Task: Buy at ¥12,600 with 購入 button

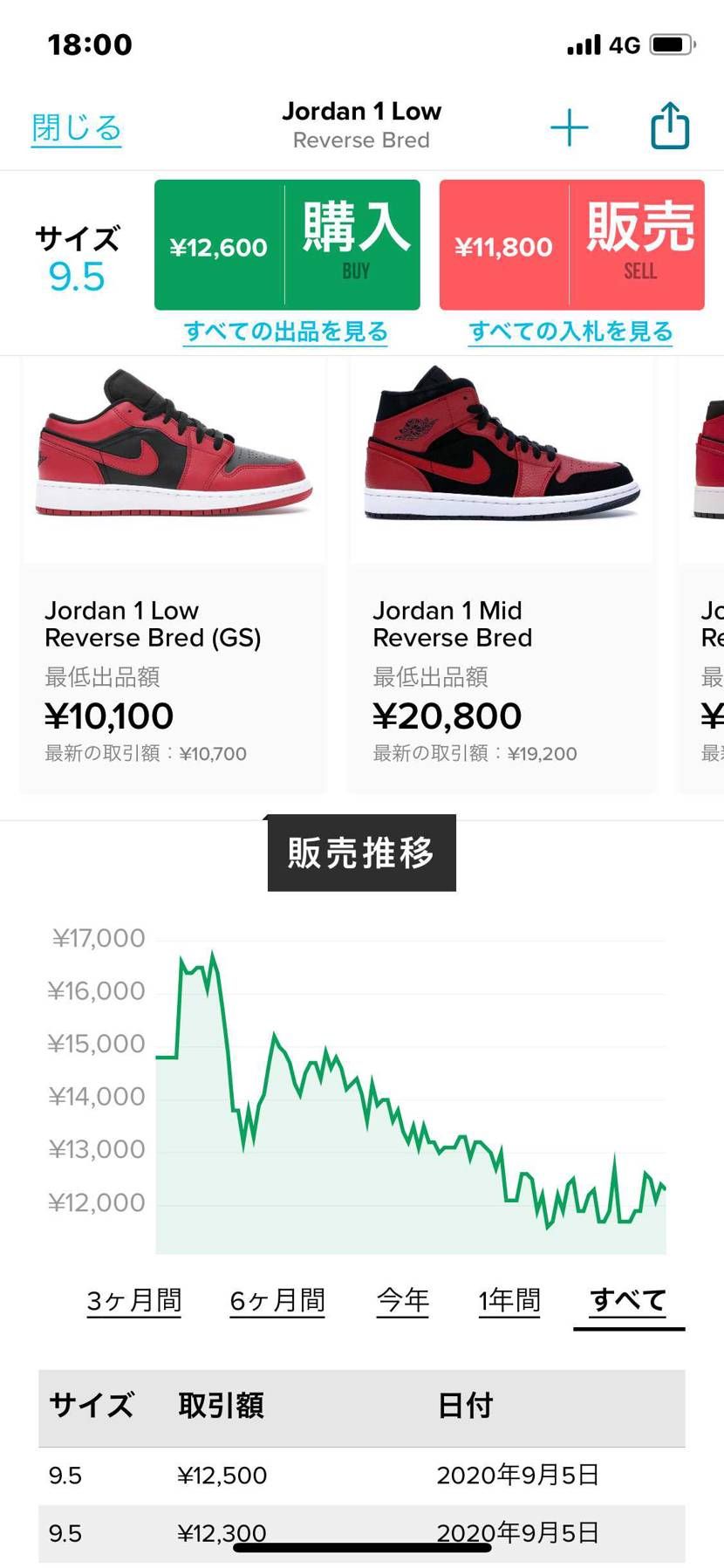Action: click(x=287, y=245)
